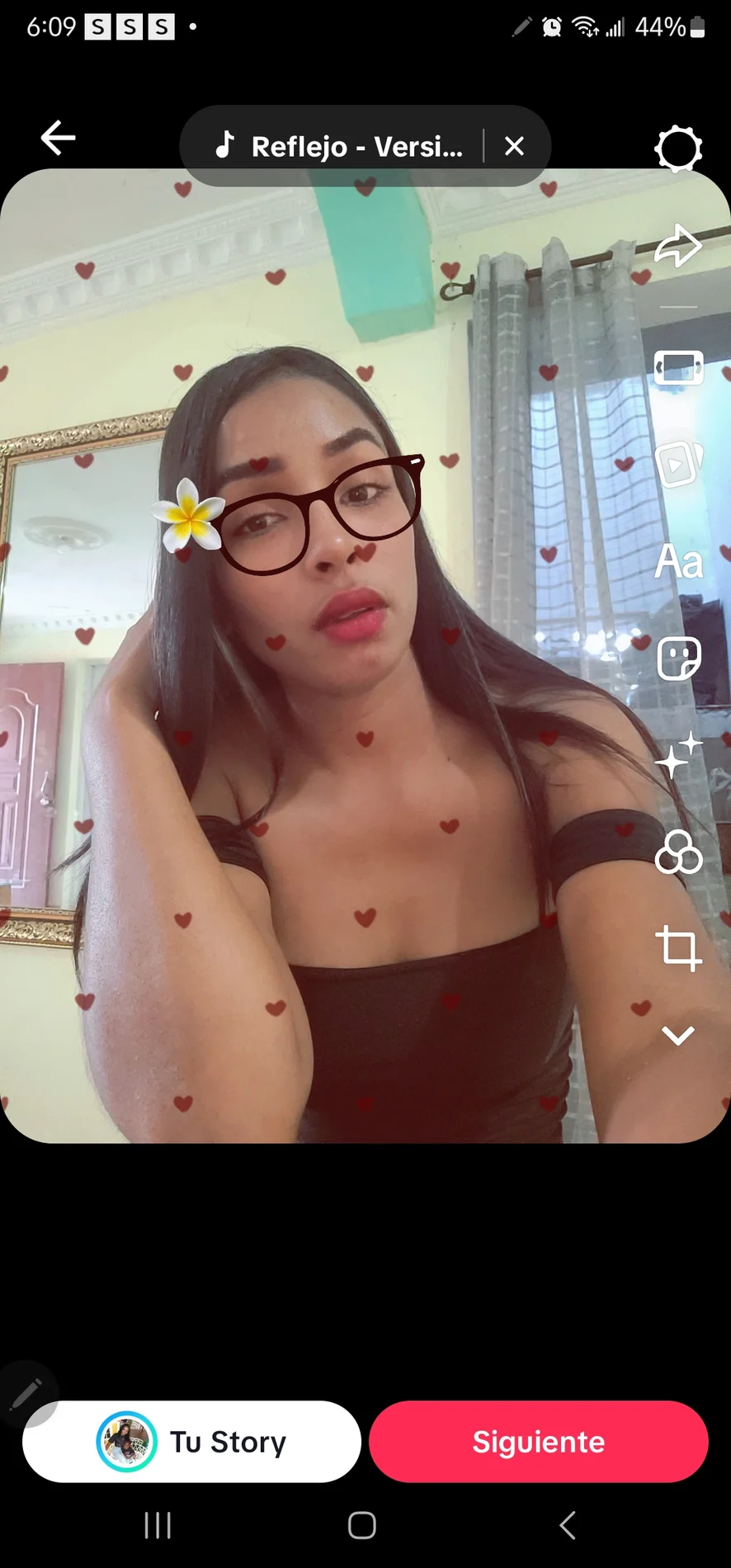Post to Tu Story
Viewport: 731px width, 1568px height.
(191, 1442)
